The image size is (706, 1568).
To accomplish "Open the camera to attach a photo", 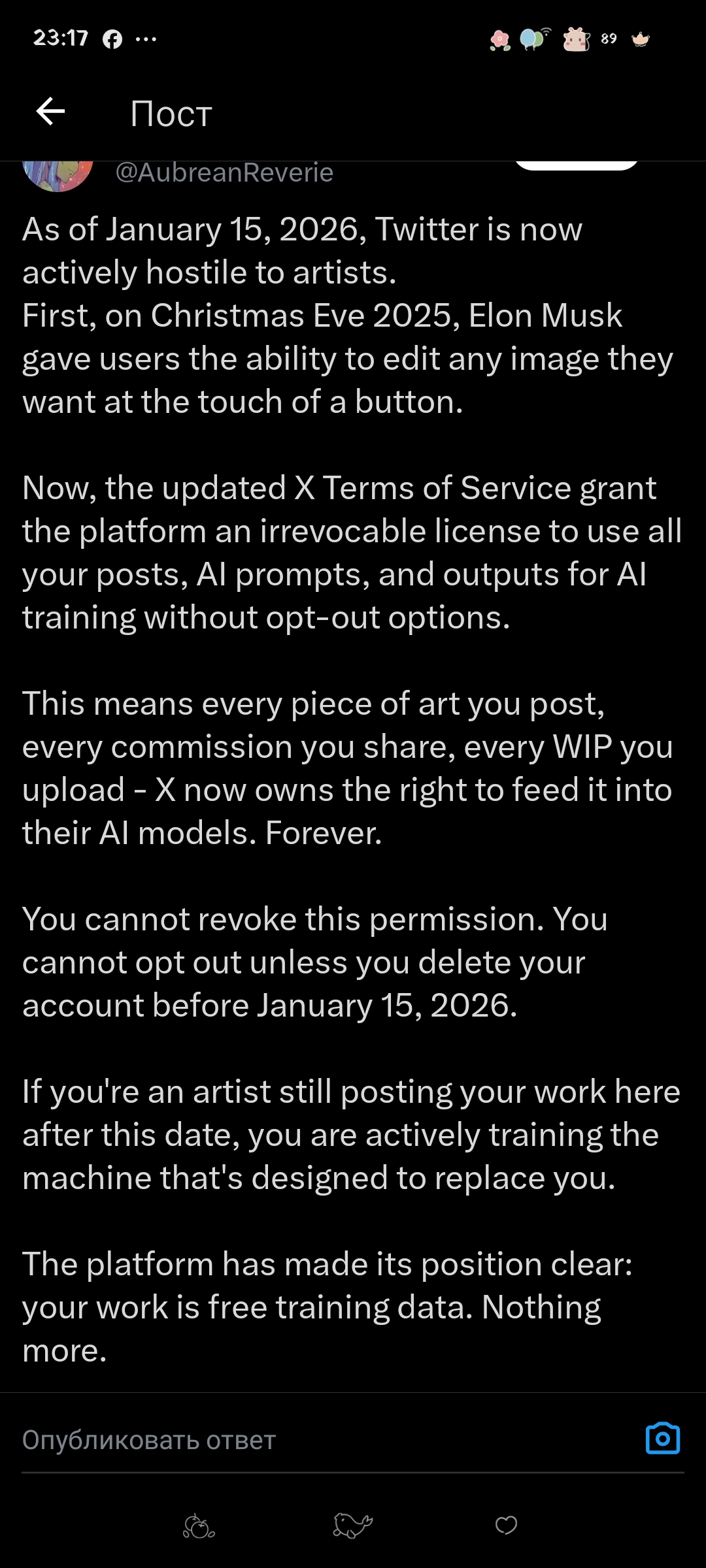I will tap(662, 1439).
